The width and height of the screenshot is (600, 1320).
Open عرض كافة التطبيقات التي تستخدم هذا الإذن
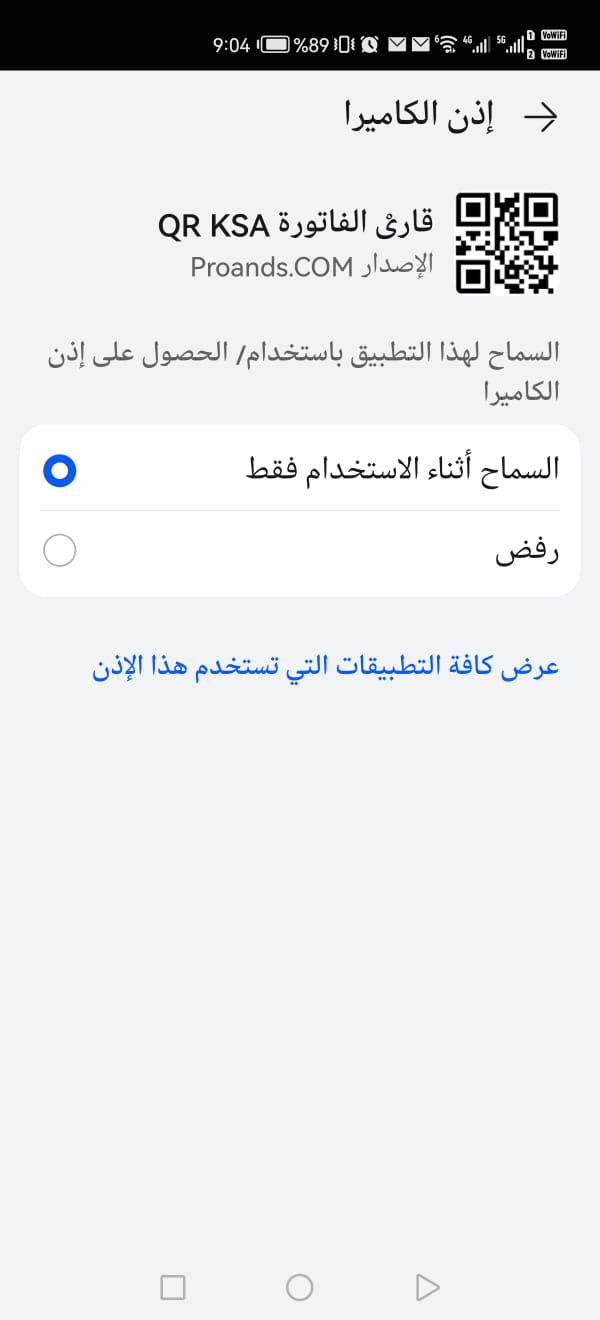pyautogui.click(x=325, y=667)
